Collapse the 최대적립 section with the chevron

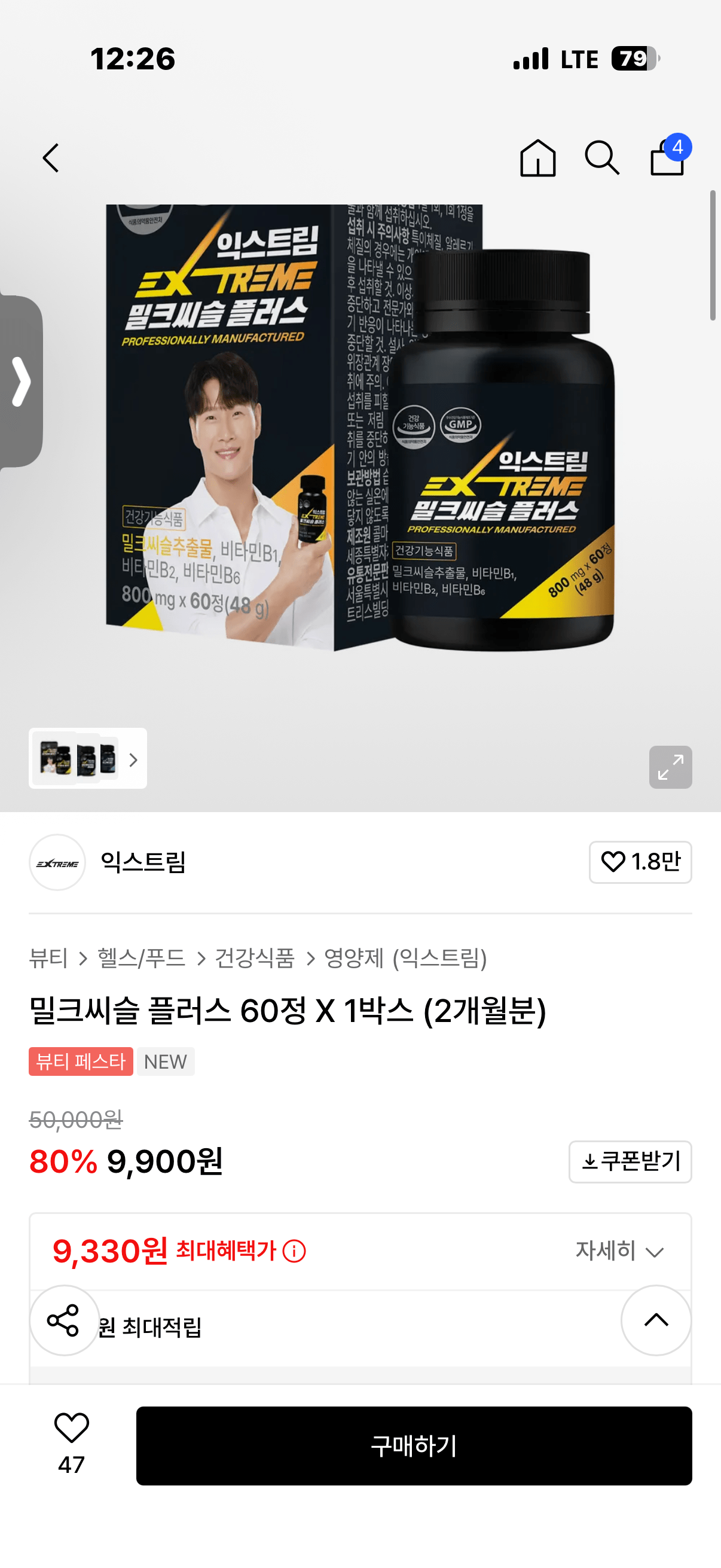click(x=655, y=1326)
